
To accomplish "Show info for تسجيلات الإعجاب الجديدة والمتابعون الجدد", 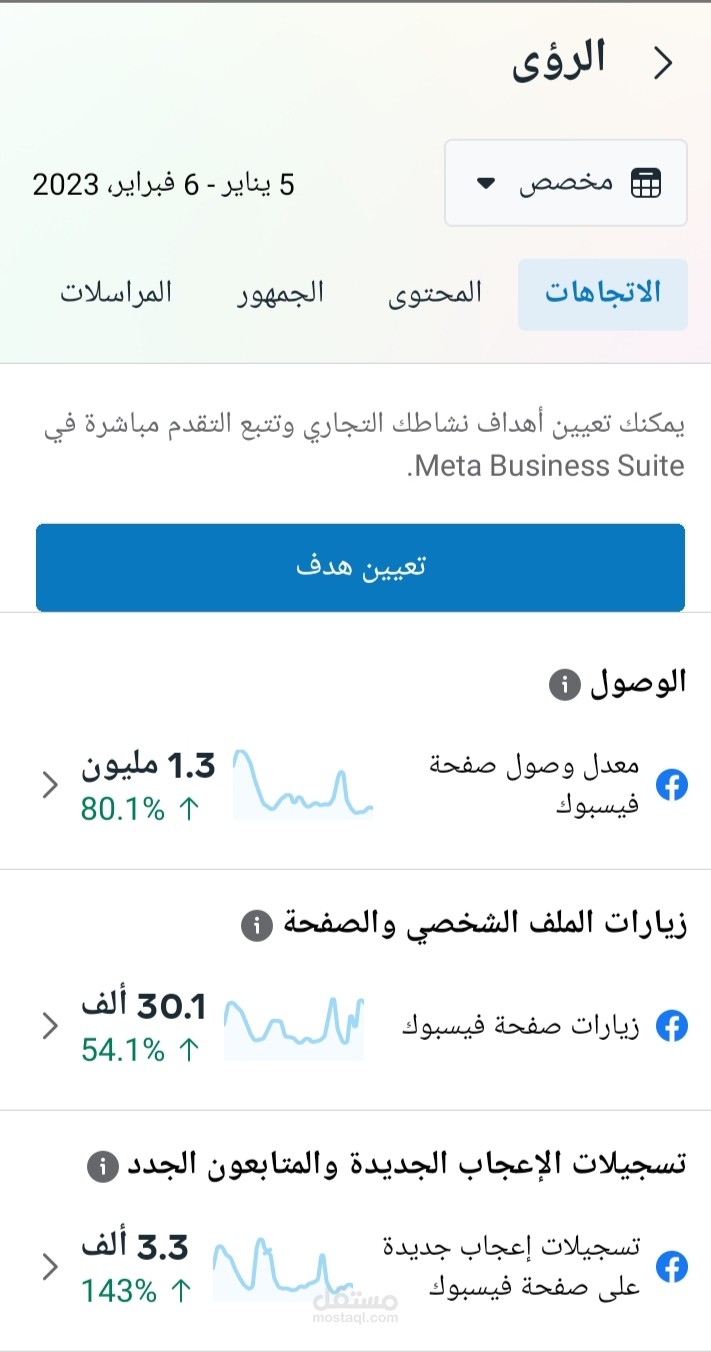I will click(x=102, y=1166).
